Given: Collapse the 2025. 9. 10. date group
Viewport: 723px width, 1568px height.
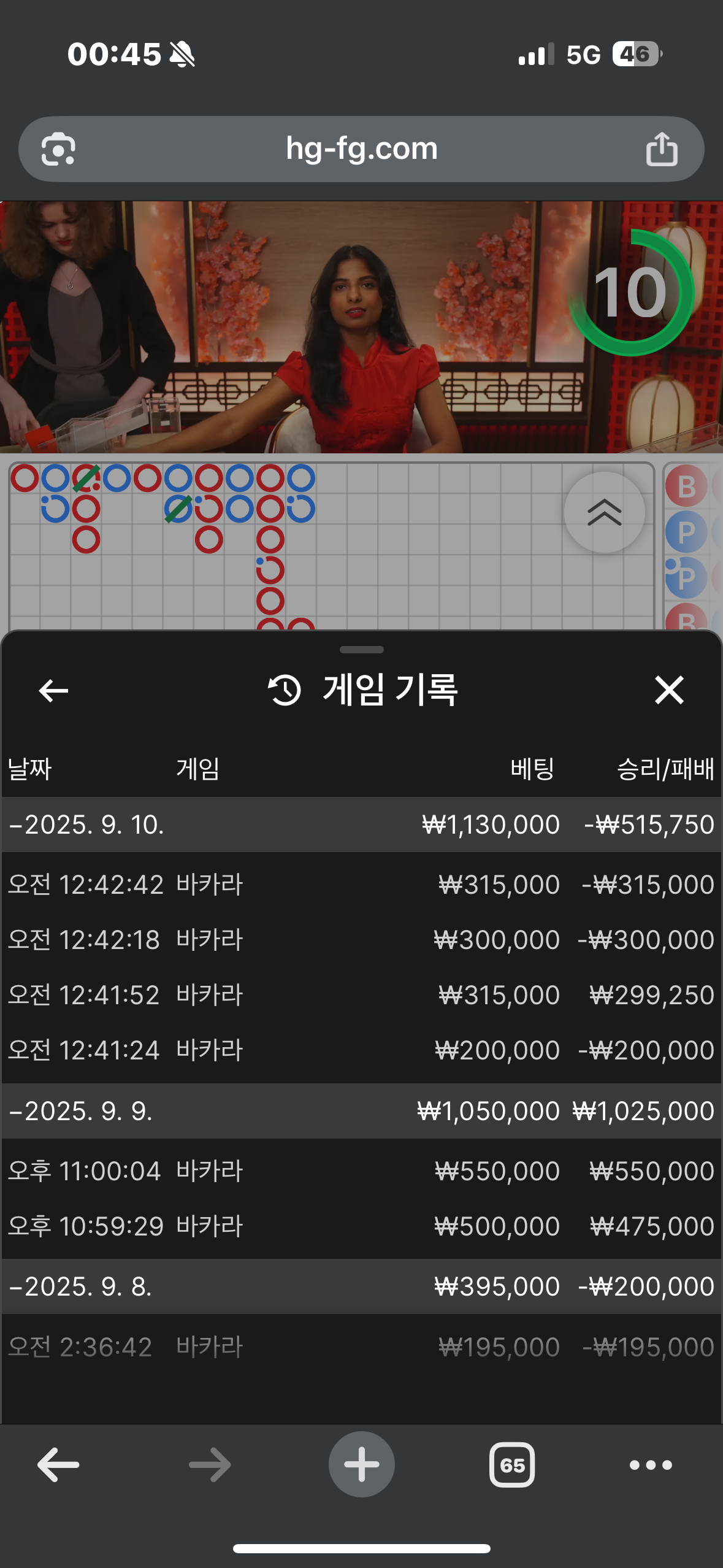Looking at the screenshot, I should pyautogui.click(x=86, y=824).
